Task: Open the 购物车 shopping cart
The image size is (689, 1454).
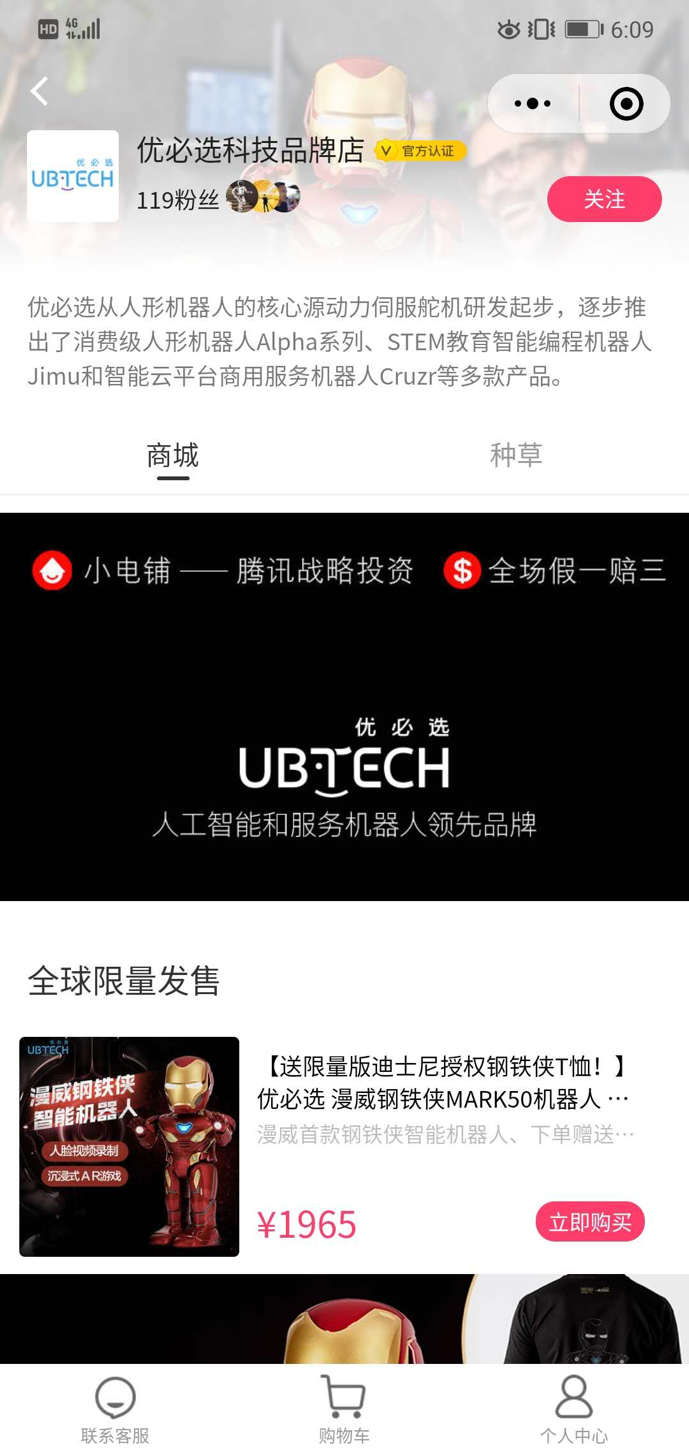Action: pyautogui.click(x=344, y=1409)
